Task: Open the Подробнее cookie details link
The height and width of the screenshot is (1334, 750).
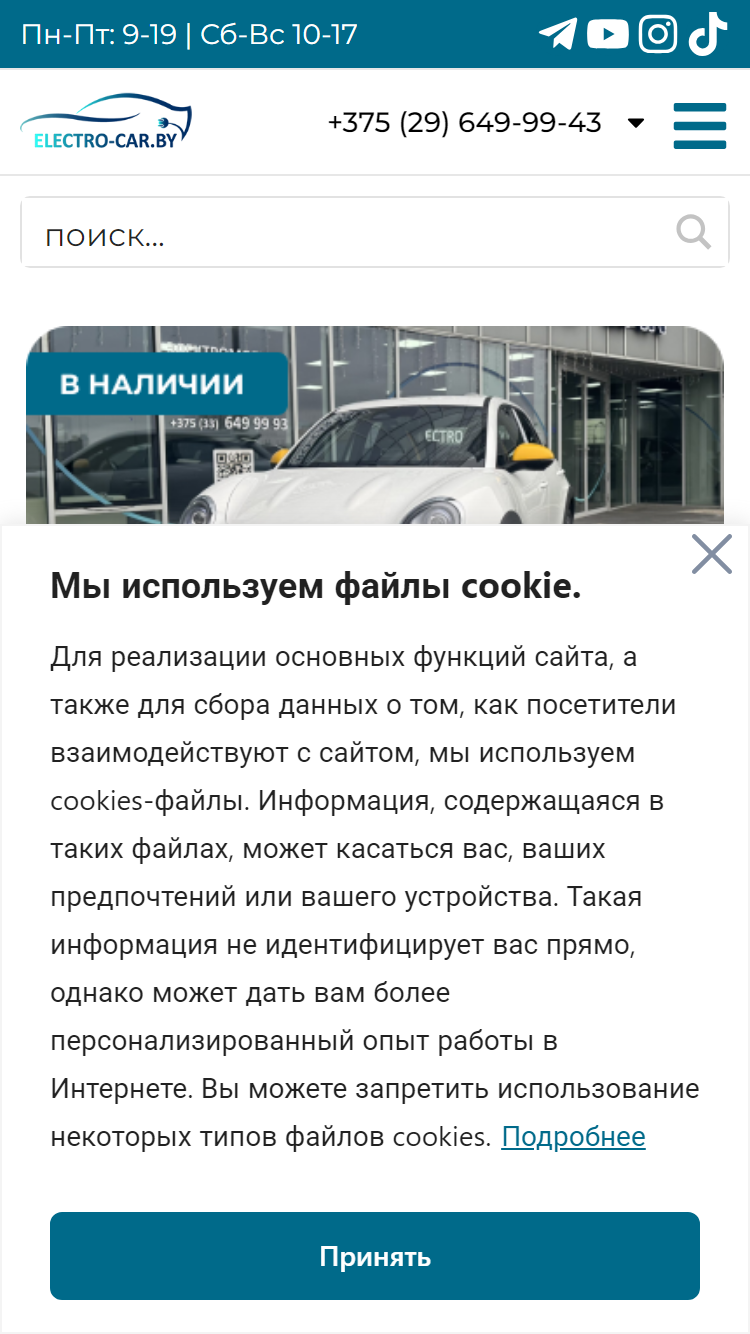Action: 573,1137
